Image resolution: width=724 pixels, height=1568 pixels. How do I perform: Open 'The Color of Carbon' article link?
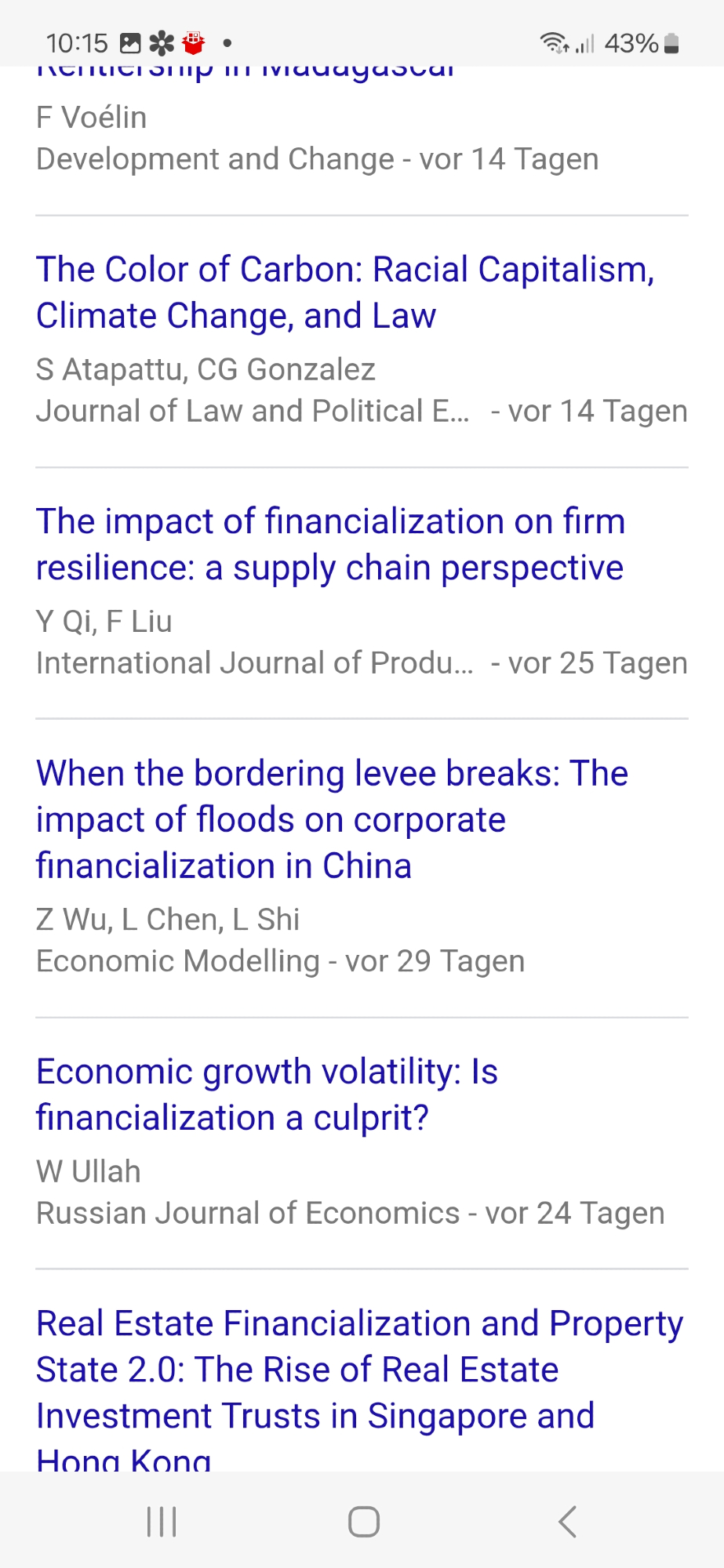pyautogui.click(x=345, y=292)
